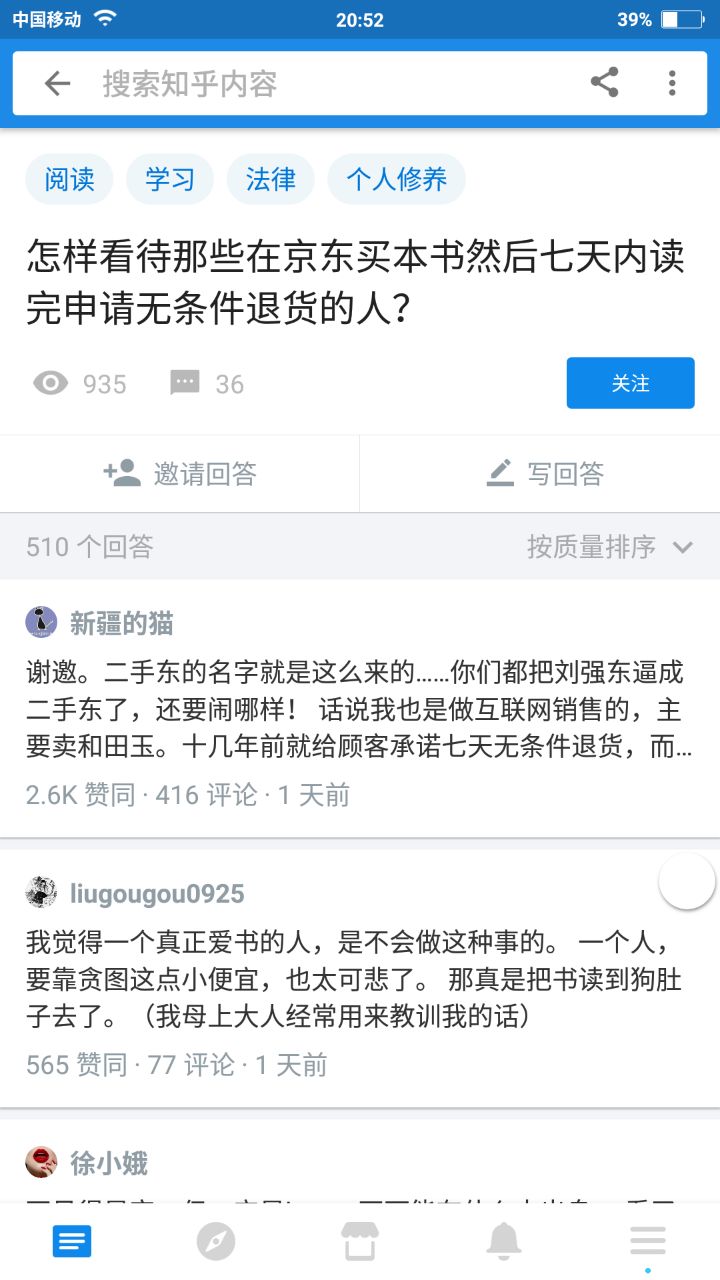
Task: Share this question
Action: point(604,83)
